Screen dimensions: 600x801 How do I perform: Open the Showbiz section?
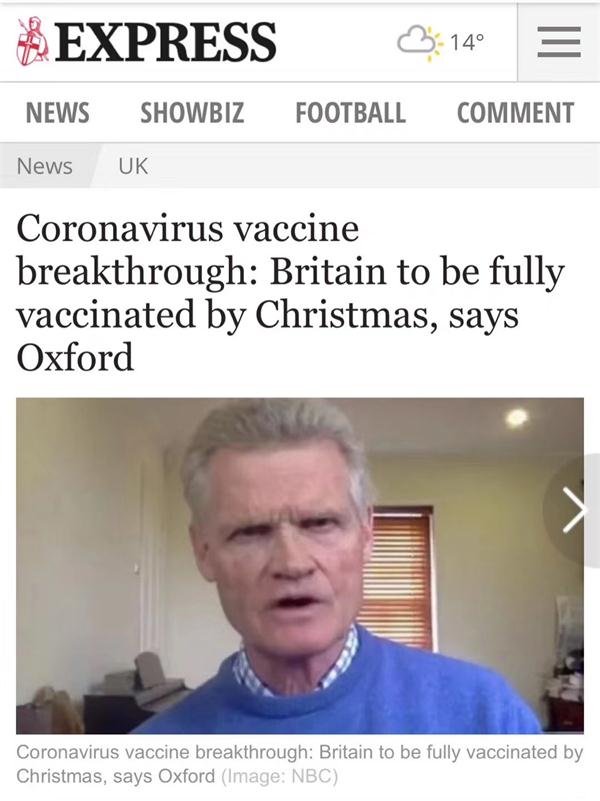coord(192,113)
